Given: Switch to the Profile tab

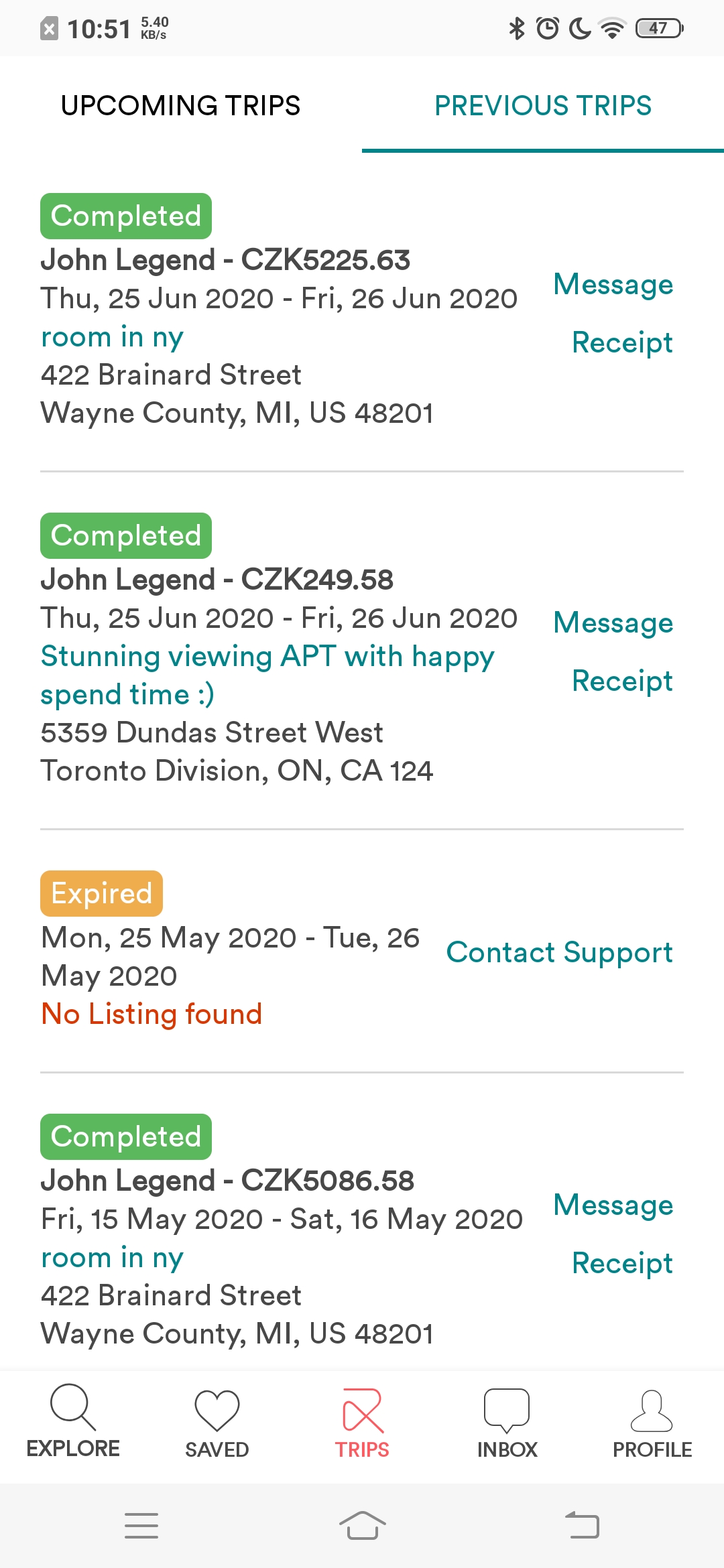Looking at the screenshot, I should (x=652, y=1421).
